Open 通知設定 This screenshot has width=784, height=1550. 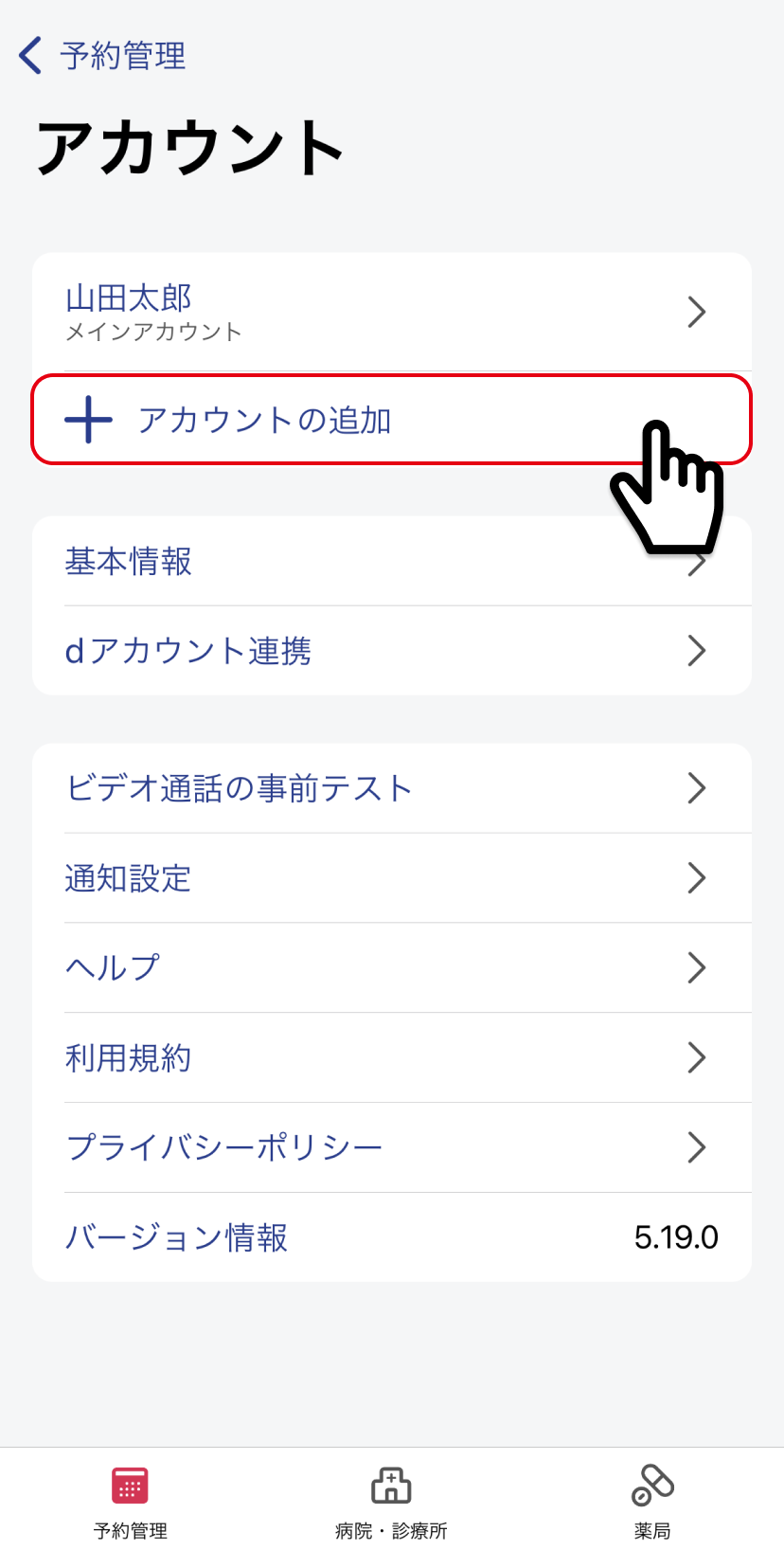[392, 878]
